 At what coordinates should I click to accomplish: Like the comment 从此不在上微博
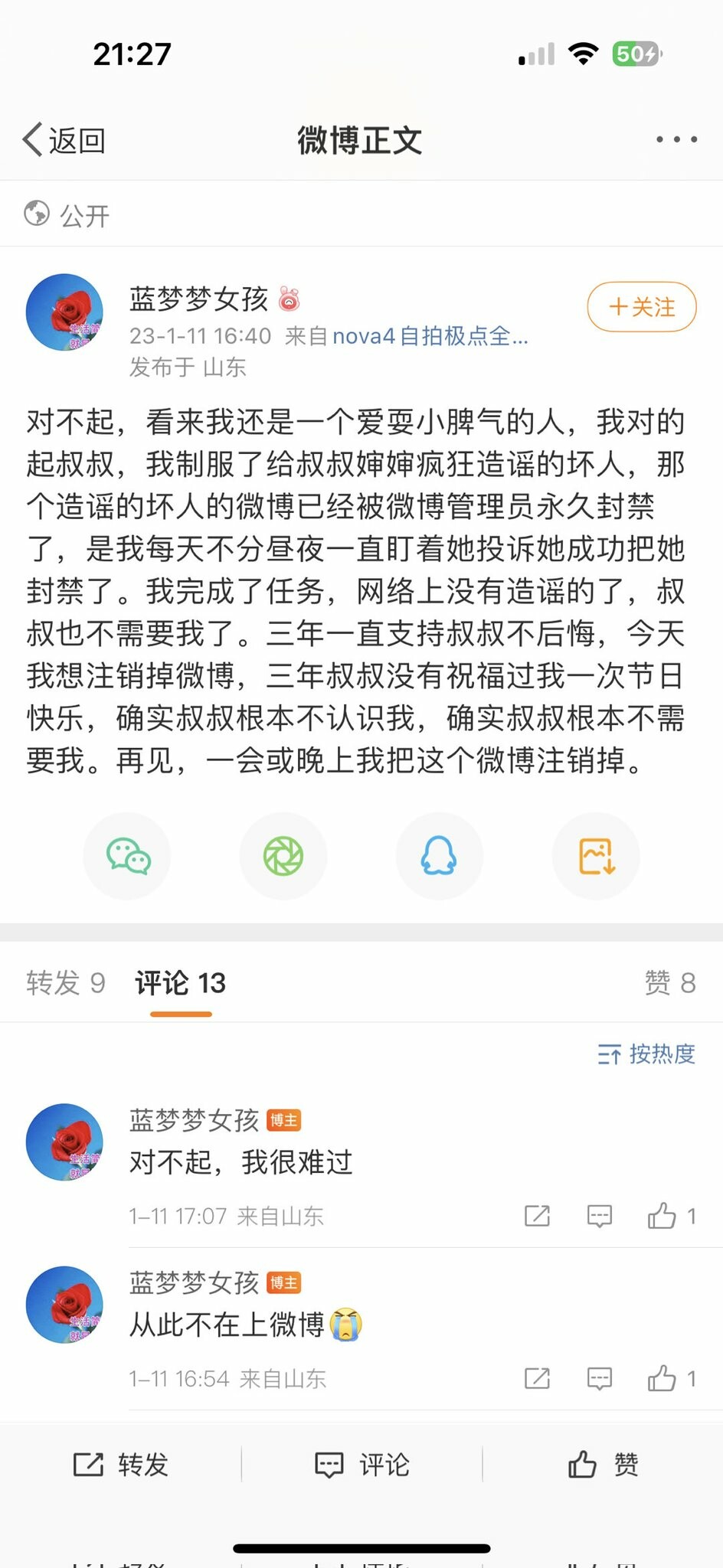pyautogui.click(x=663, y=1378)
